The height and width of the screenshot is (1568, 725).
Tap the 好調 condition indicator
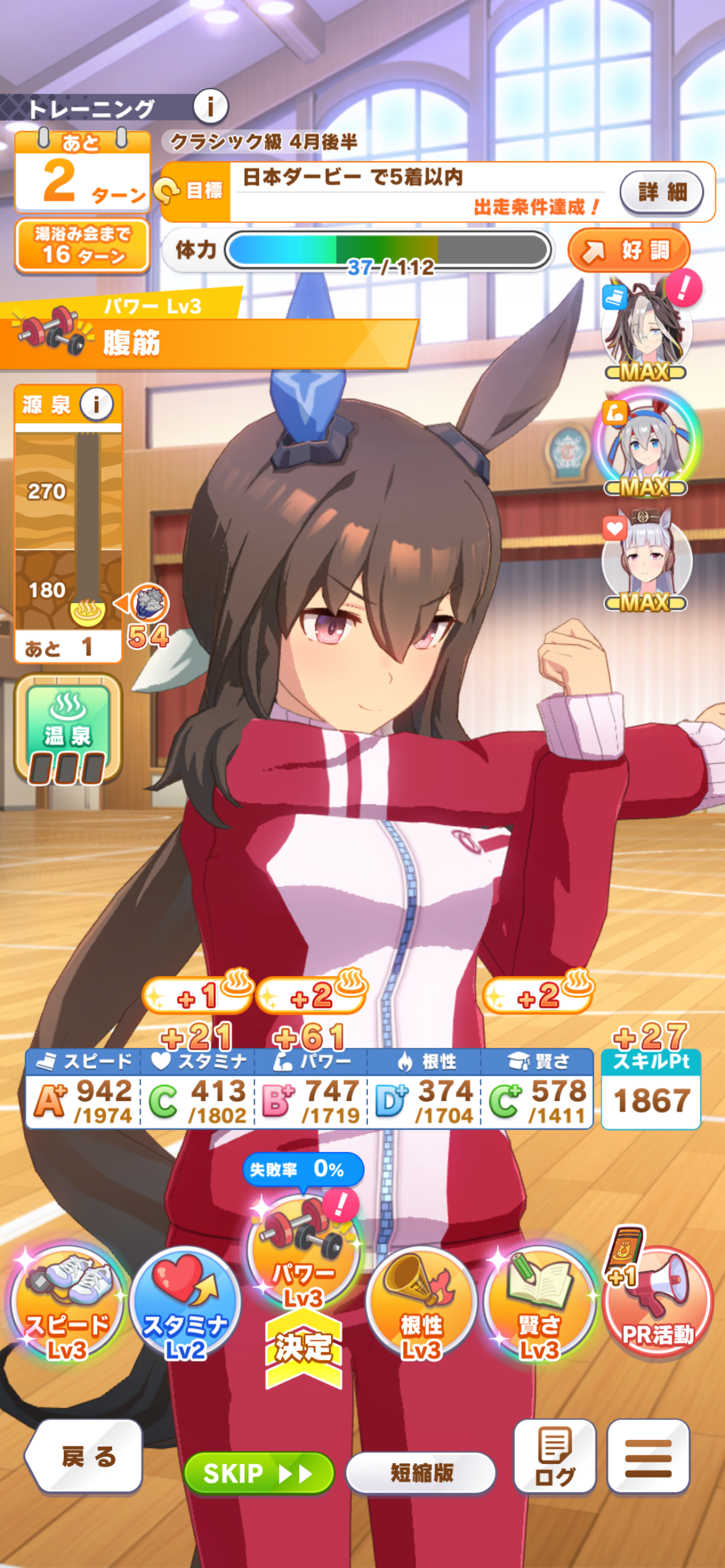click(629, 251)
